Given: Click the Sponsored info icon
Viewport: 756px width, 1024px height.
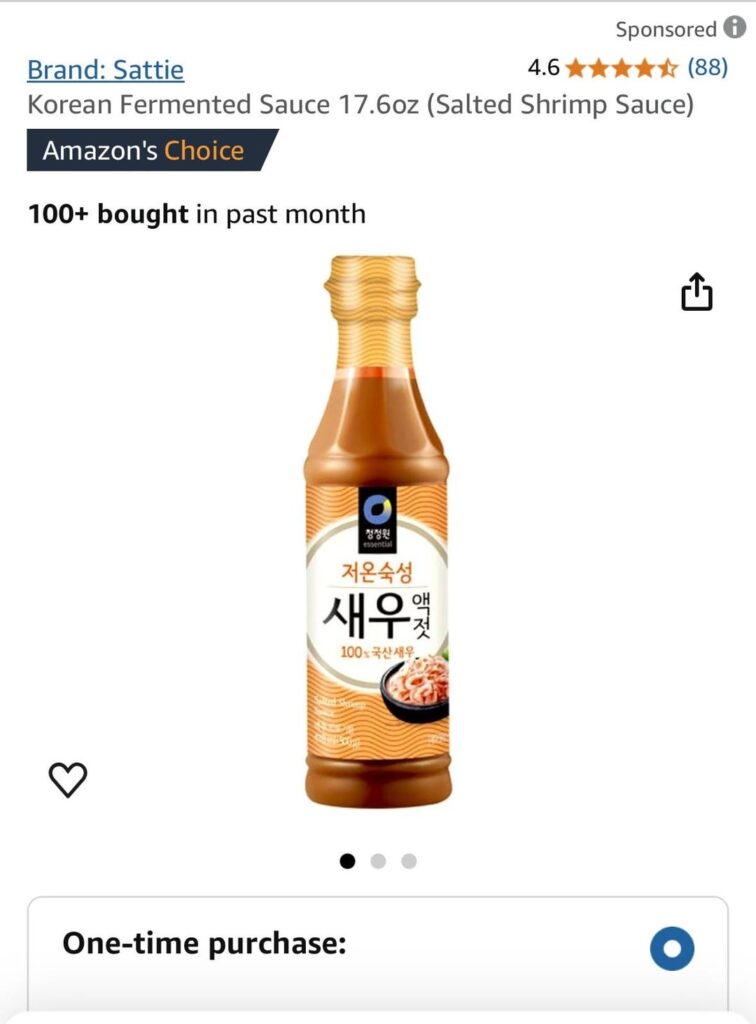Looking at the screenshot, I should [x=735, y=29].
